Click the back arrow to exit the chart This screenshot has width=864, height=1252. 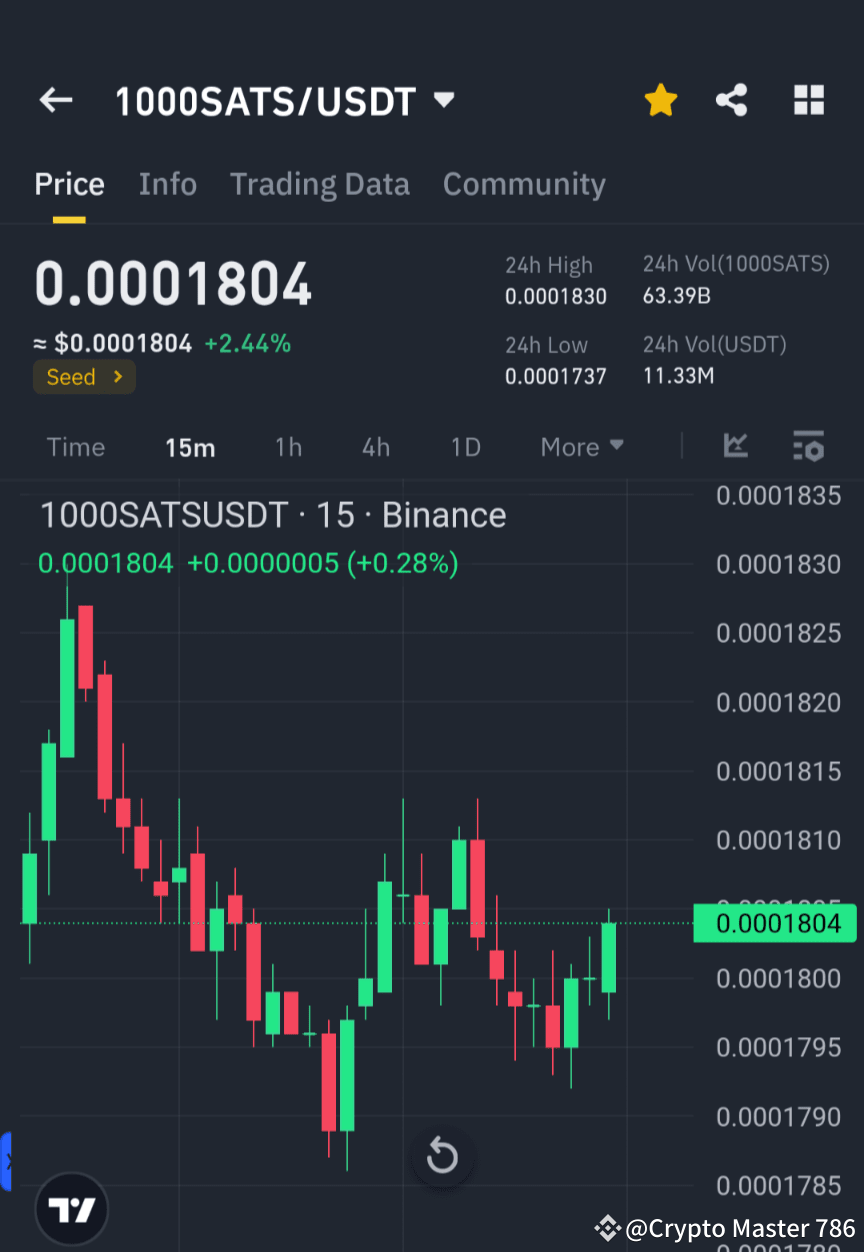55,100
